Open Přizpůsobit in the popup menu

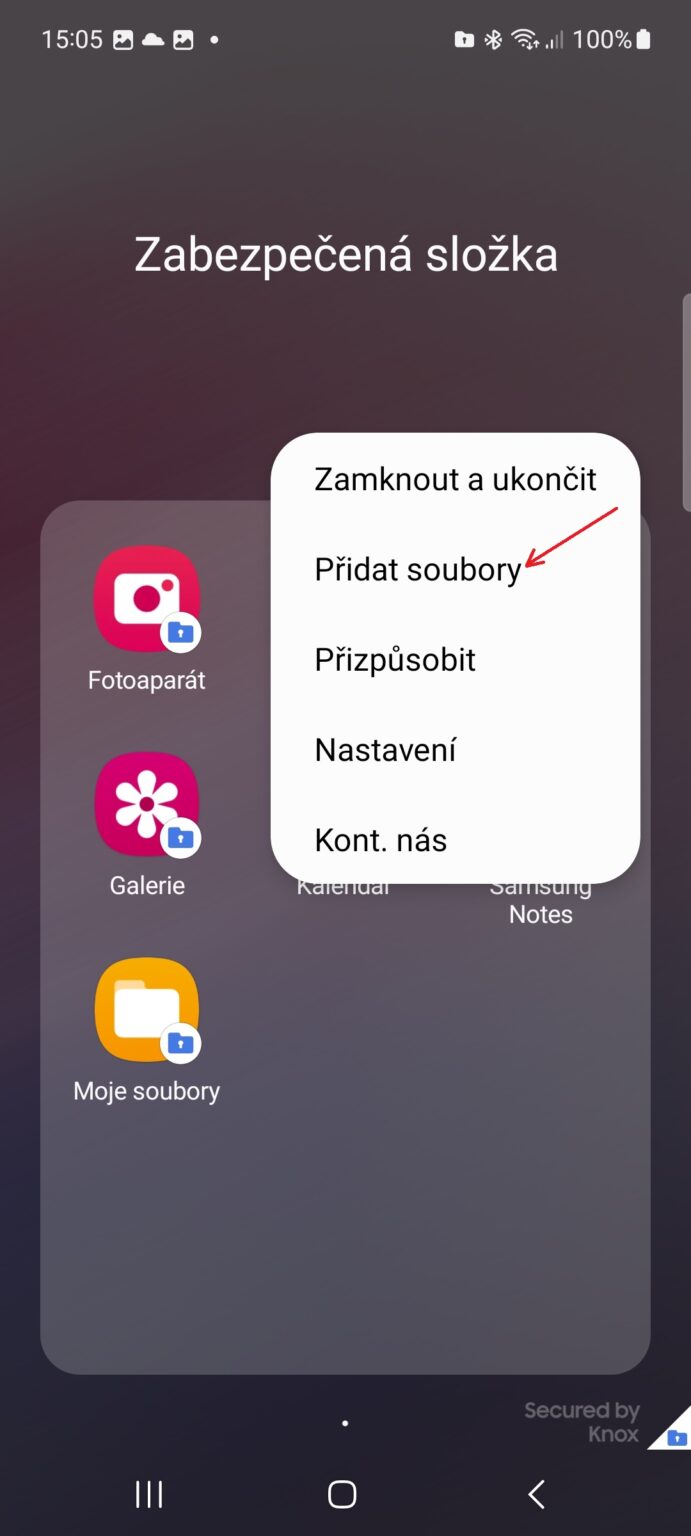click(395, 660)
